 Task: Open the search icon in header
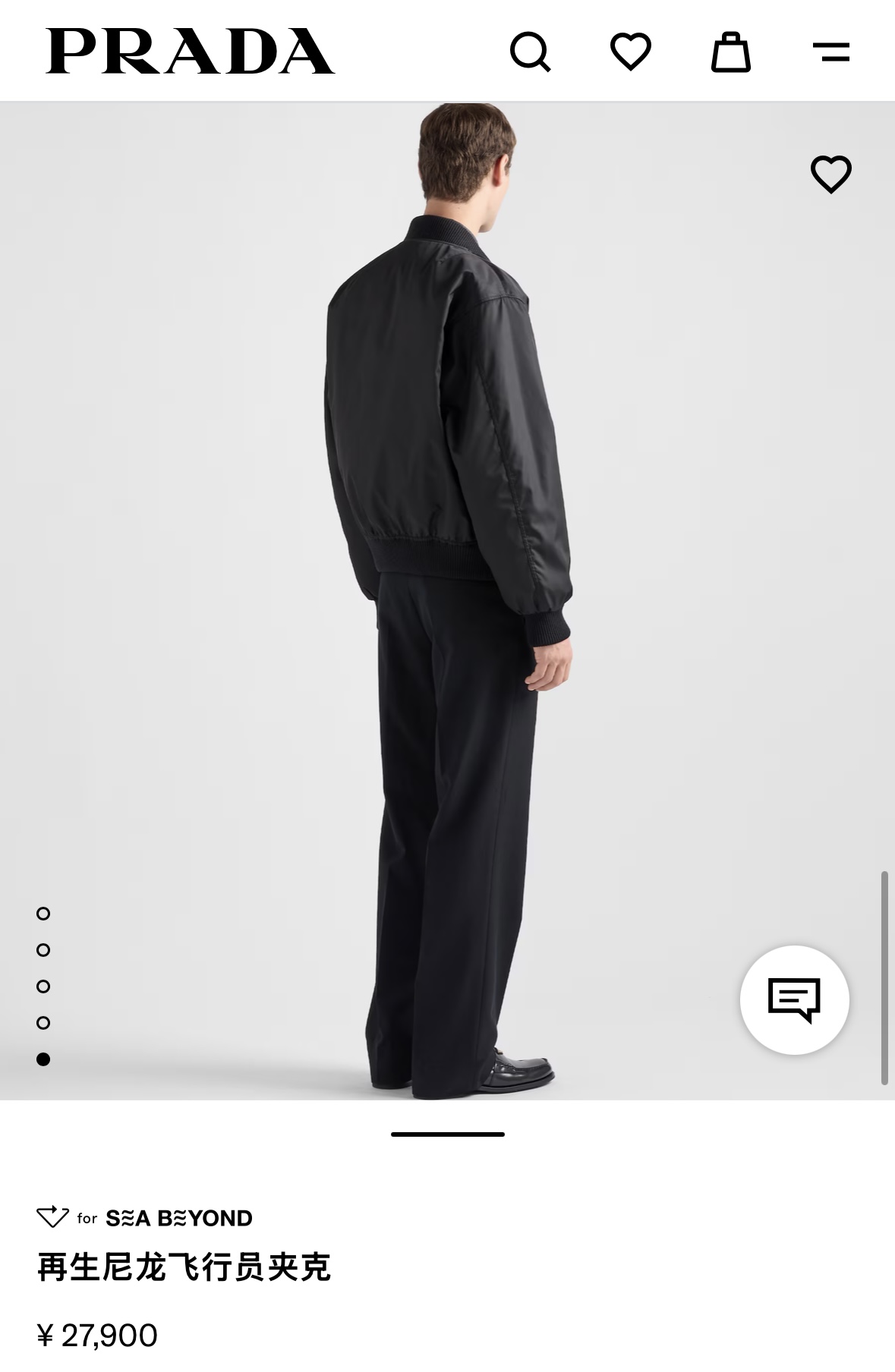pos(530,52)
